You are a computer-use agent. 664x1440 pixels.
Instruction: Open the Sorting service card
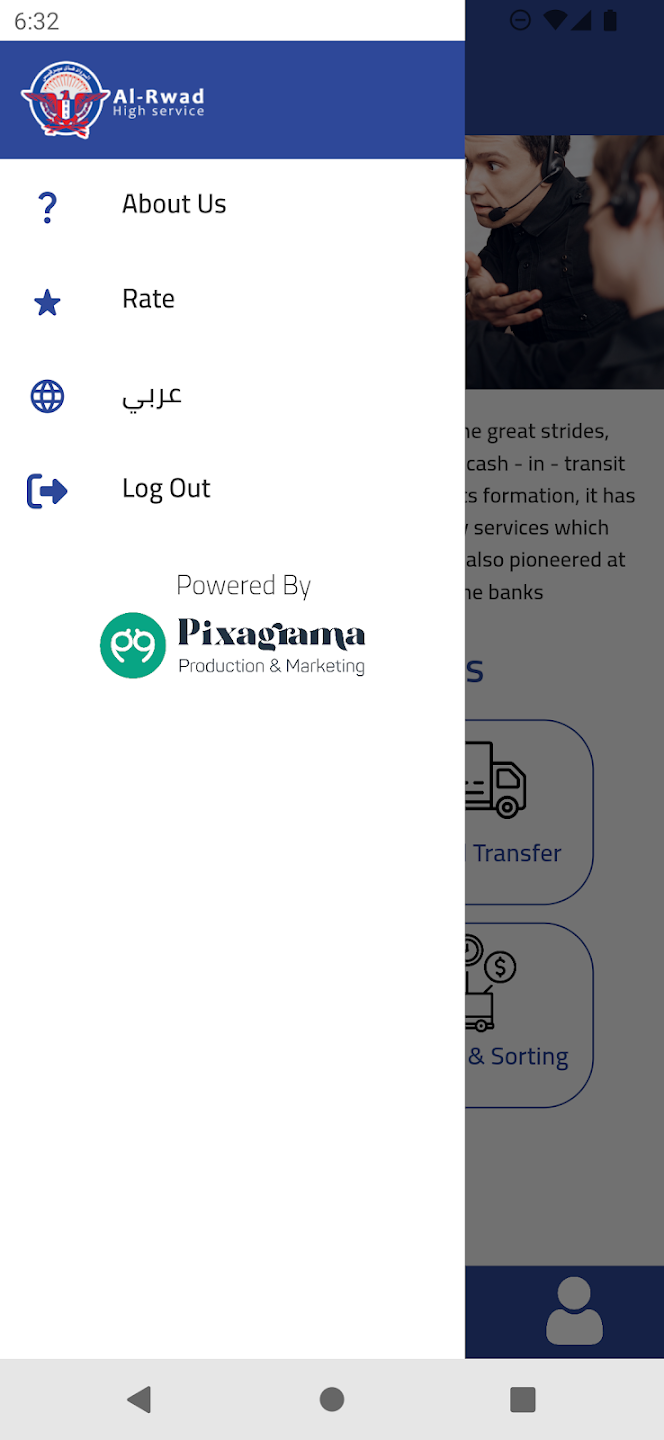tap(528, 1015)
